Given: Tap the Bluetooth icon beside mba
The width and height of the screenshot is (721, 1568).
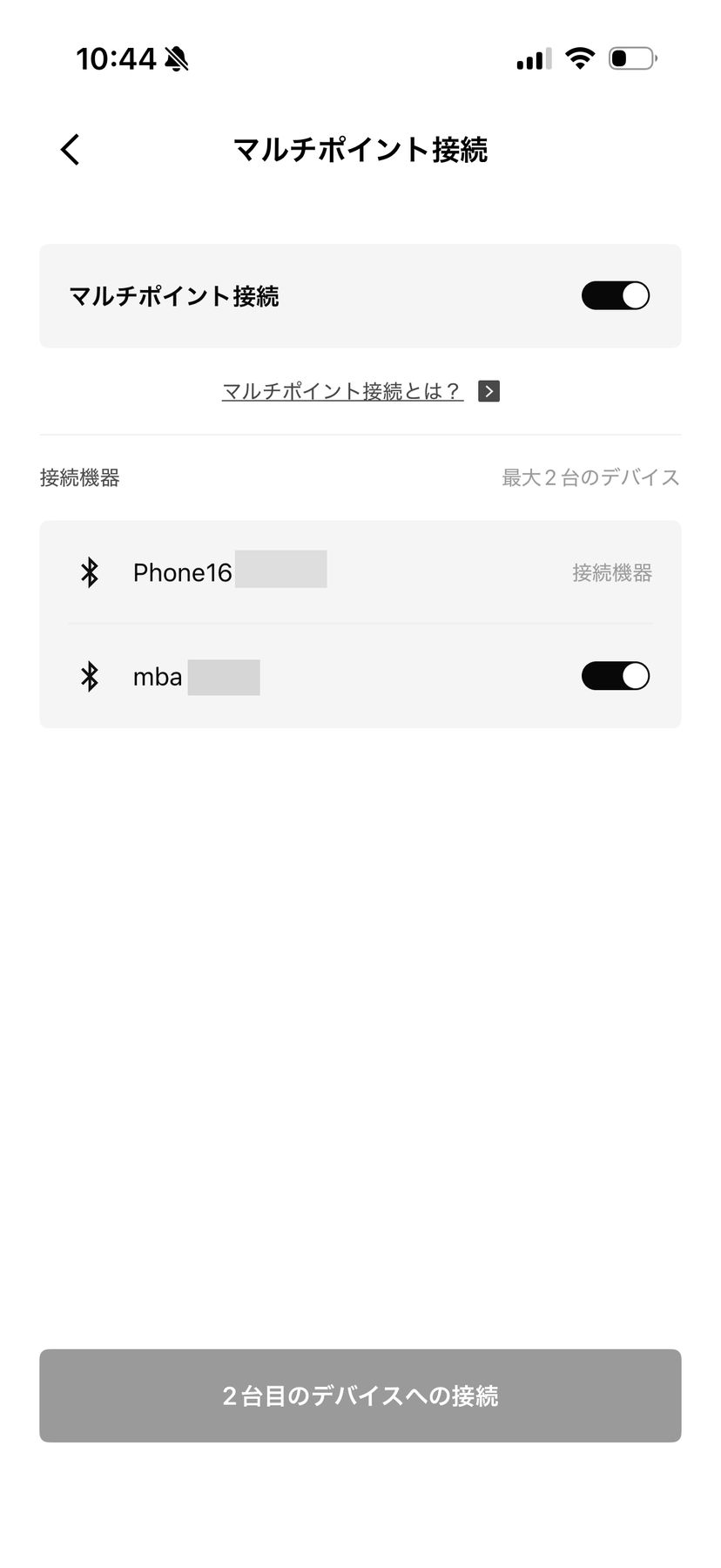Looking at the screenshot, I should (x=88, y=676).
